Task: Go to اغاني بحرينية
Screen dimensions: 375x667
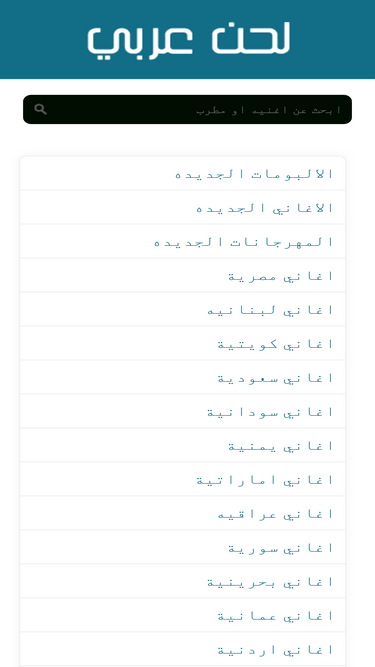Action: point(182,582)
